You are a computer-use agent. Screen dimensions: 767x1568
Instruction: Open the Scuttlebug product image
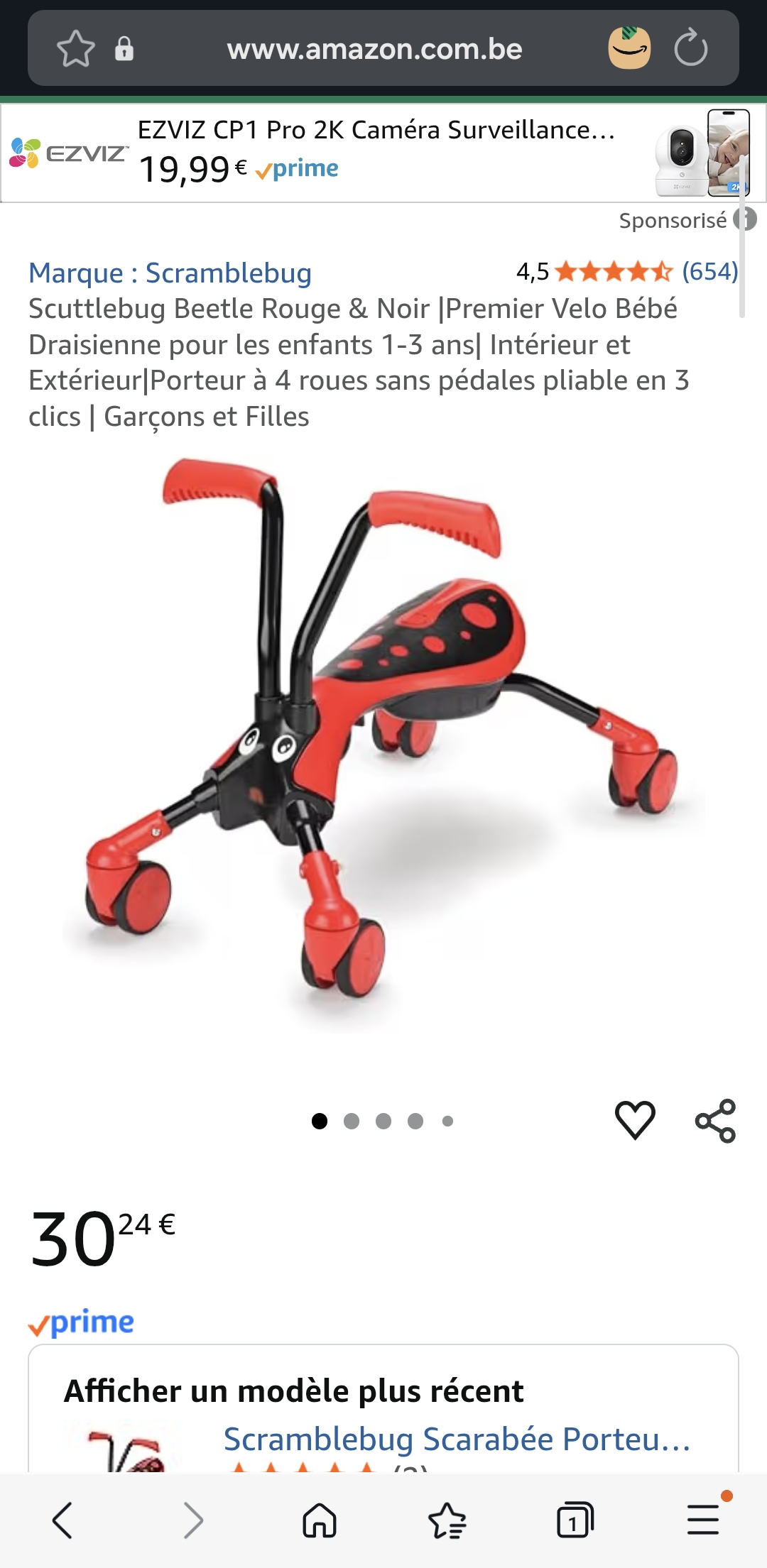tap(383, 738)
